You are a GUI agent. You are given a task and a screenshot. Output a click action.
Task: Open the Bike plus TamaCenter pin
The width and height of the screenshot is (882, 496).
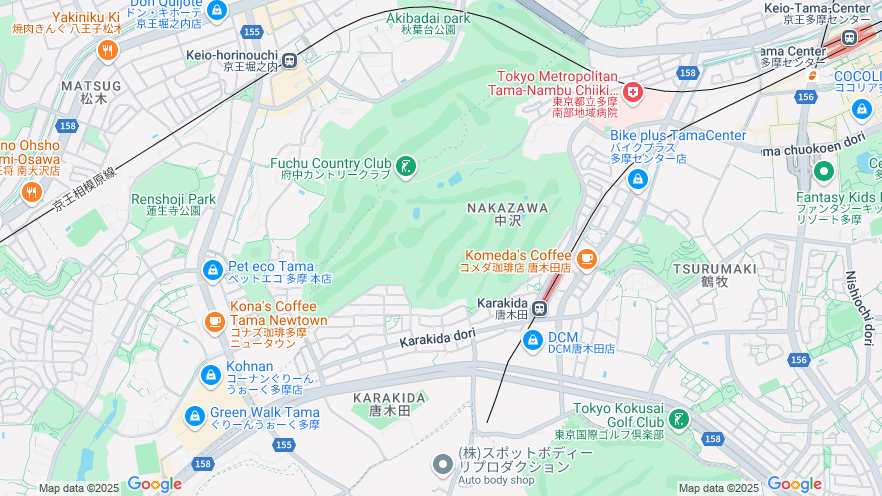tap(638, 179)
